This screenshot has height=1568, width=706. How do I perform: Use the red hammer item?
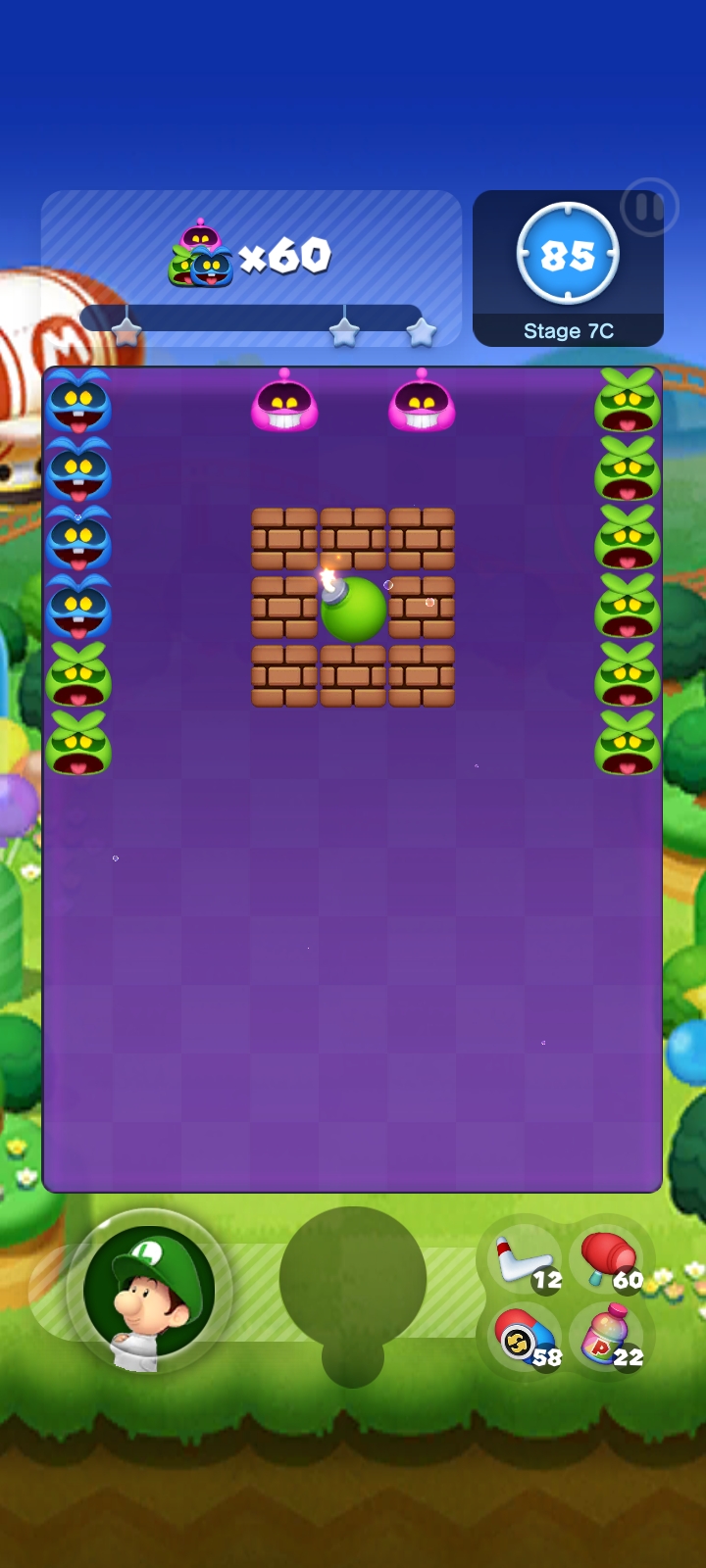610,1261
